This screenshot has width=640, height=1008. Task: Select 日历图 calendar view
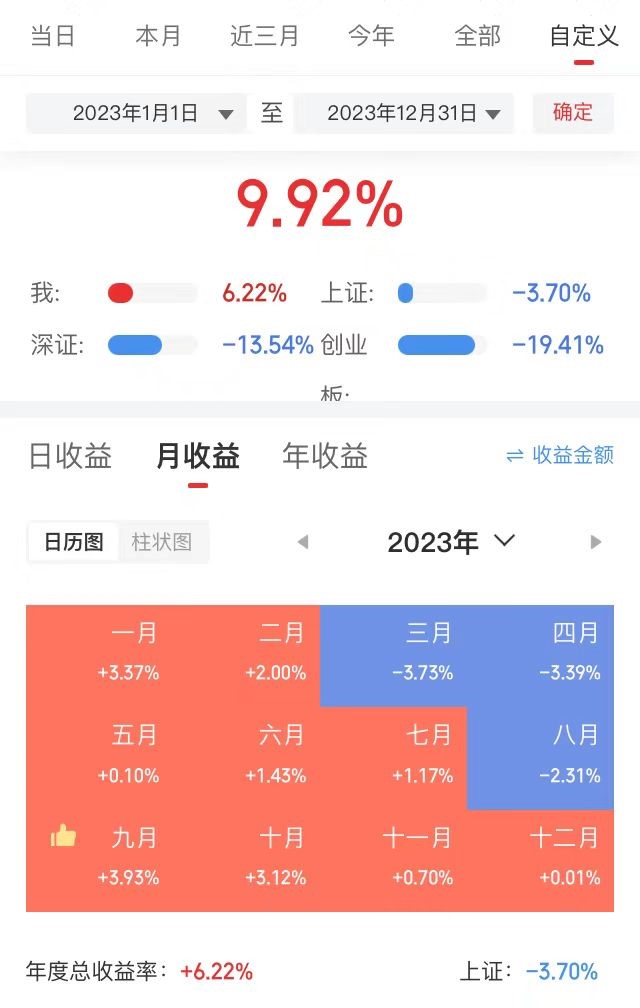(x=73, y=542)
